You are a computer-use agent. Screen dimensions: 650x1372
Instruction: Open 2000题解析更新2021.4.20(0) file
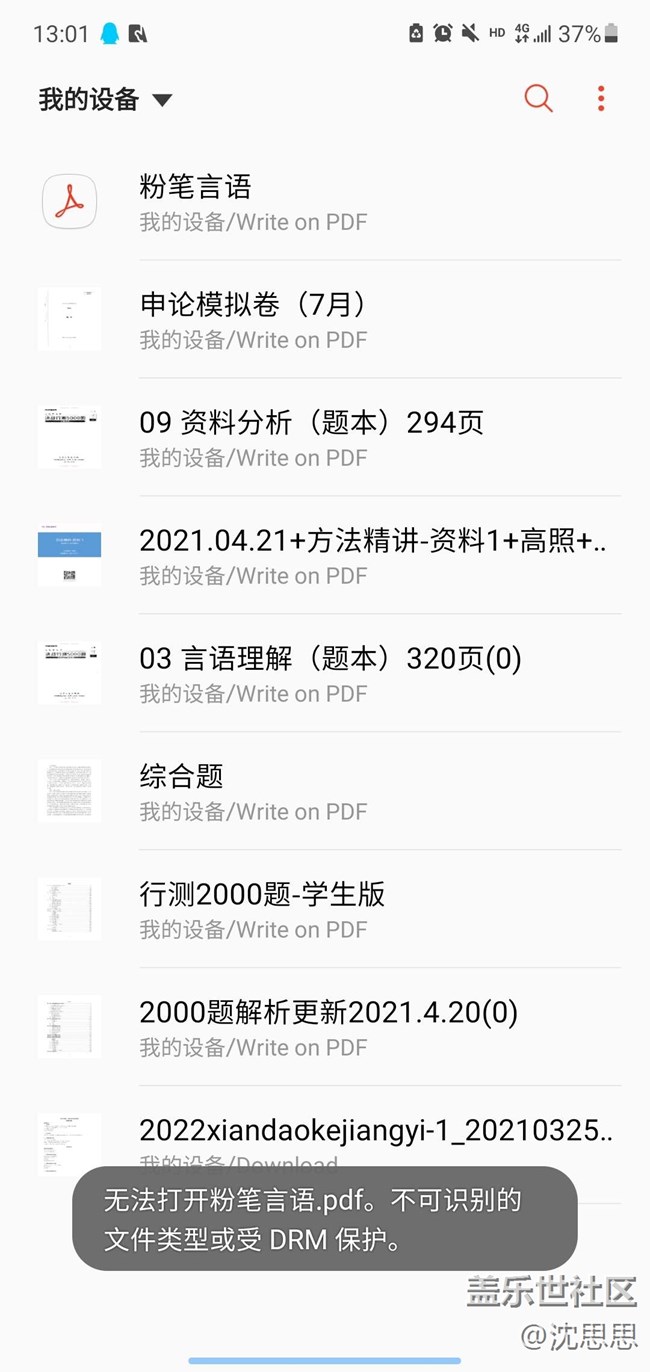[x=330, y=1028]
